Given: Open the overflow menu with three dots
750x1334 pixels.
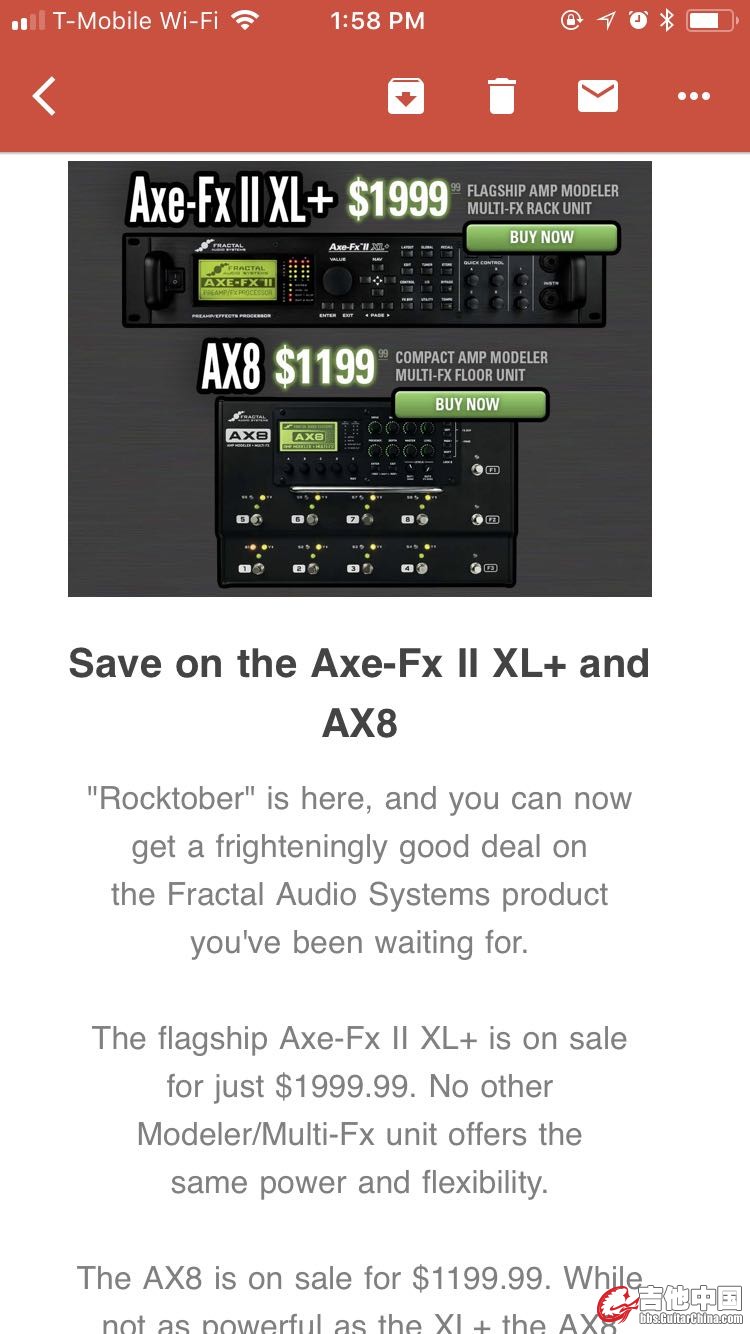Looking at the screenshot, I should 693,97.
